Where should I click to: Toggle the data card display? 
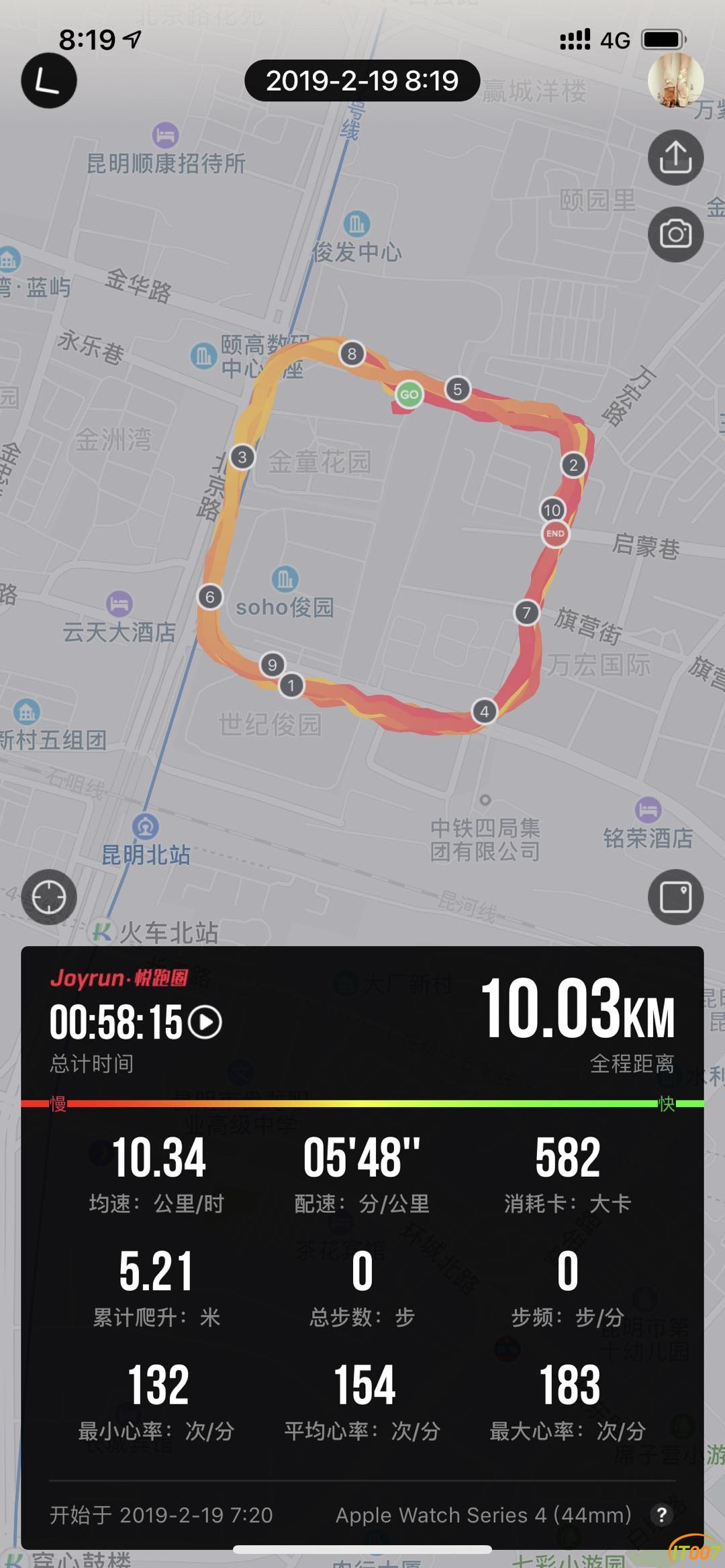(675, 897)
